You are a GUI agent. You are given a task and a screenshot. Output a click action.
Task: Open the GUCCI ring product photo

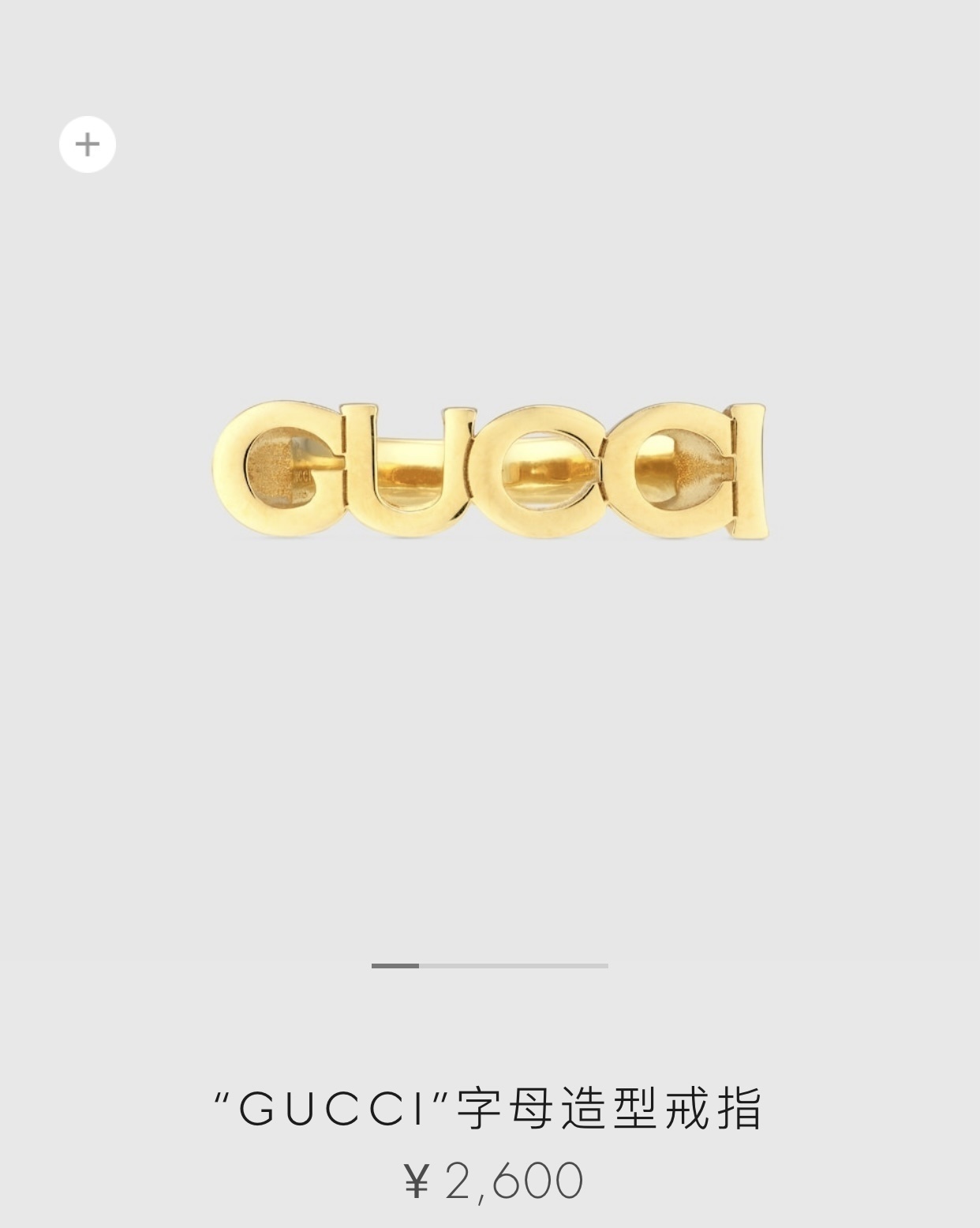pyautogui.click(x=489, y=471)
